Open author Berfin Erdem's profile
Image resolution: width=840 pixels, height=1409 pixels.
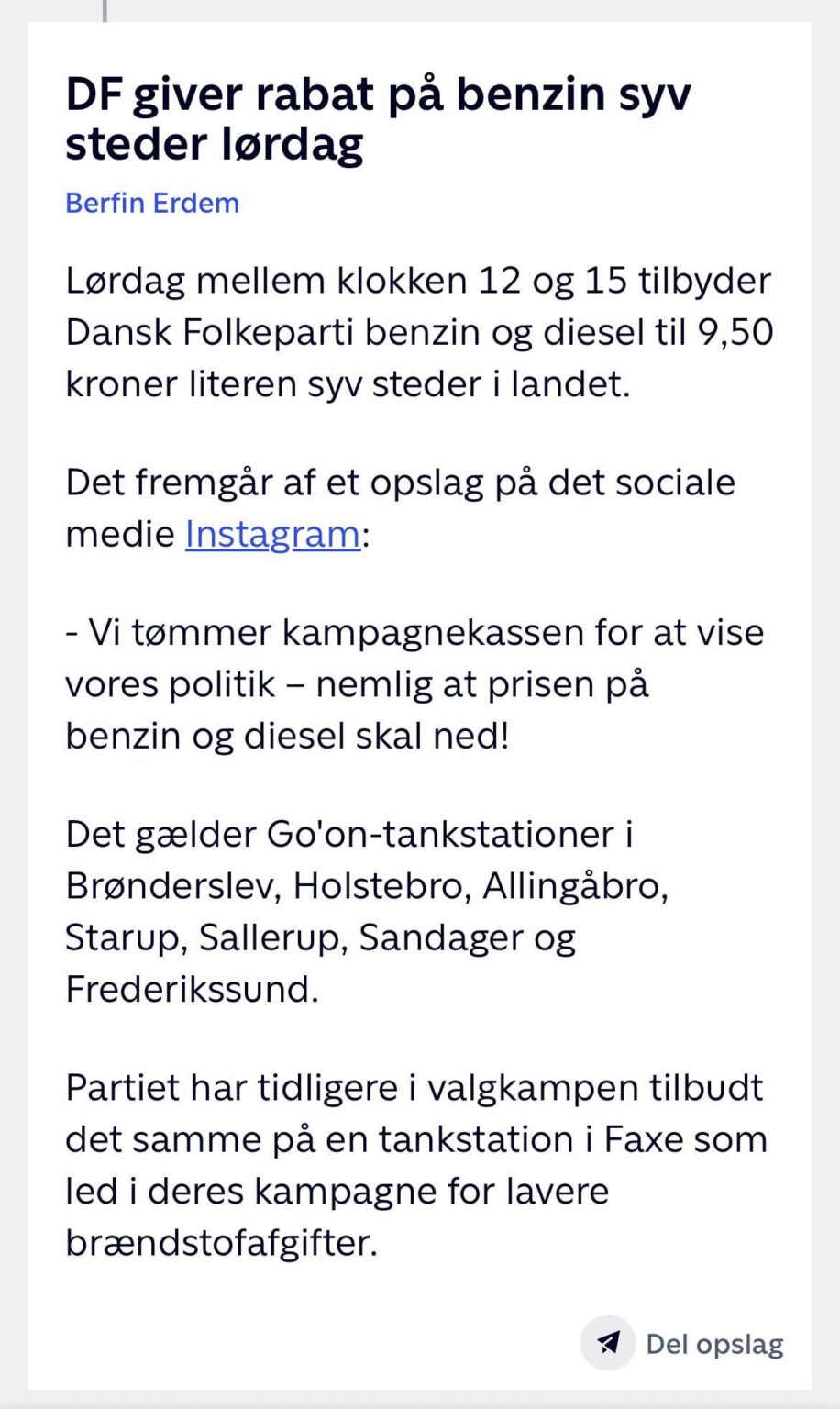[152, 203]
